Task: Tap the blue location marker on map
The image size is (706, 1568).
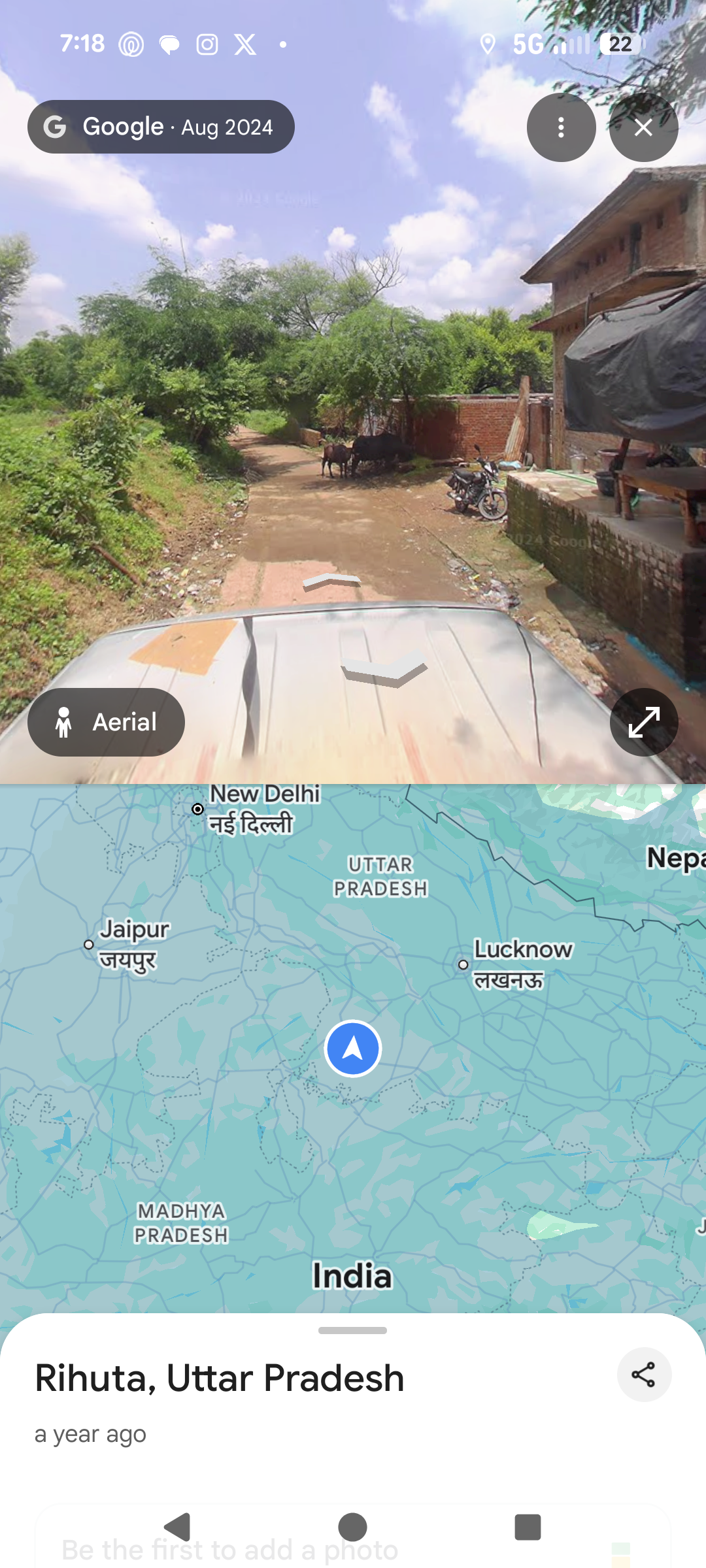Action: pyautogui.click(x=353, y=1048)
